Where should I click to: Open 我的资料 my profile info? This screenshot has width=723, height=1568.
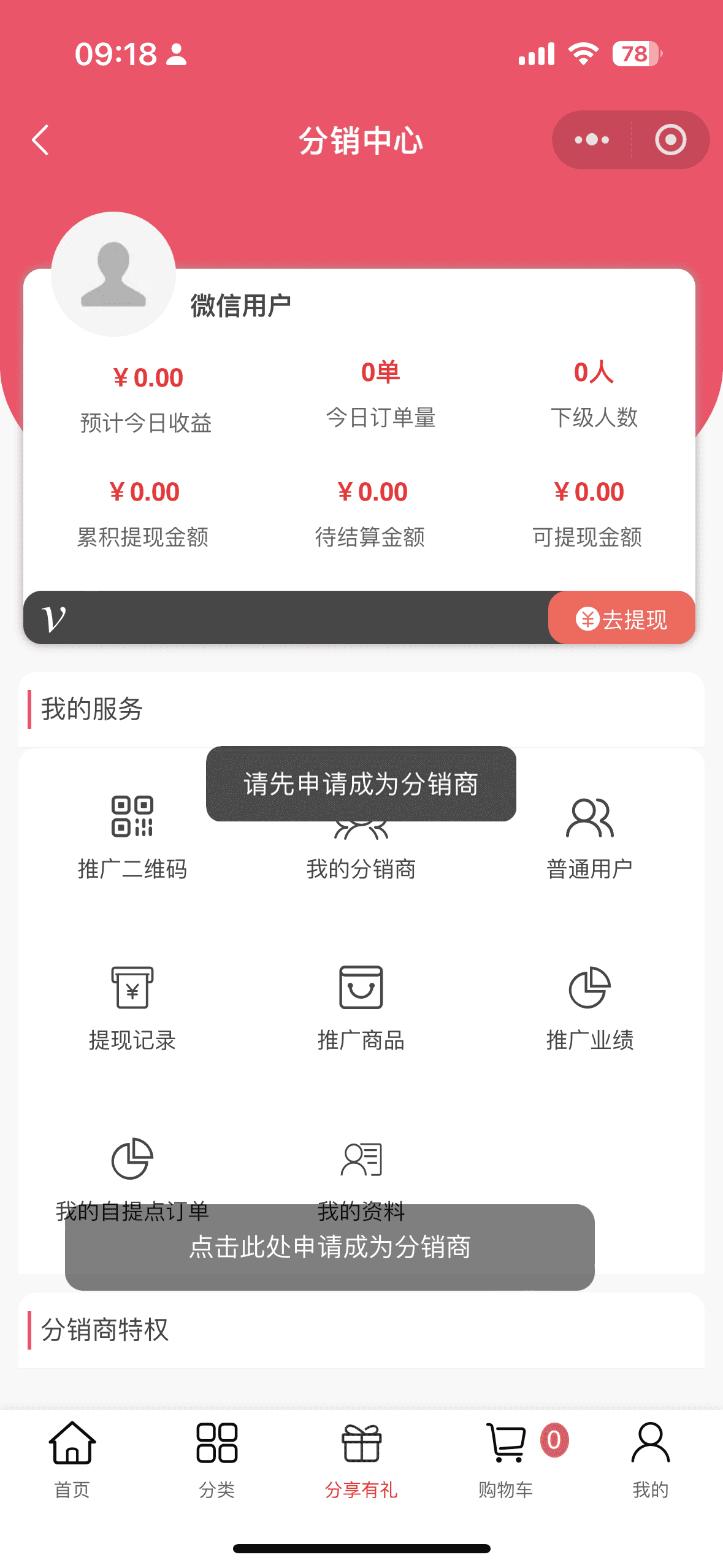(361, 1173)
